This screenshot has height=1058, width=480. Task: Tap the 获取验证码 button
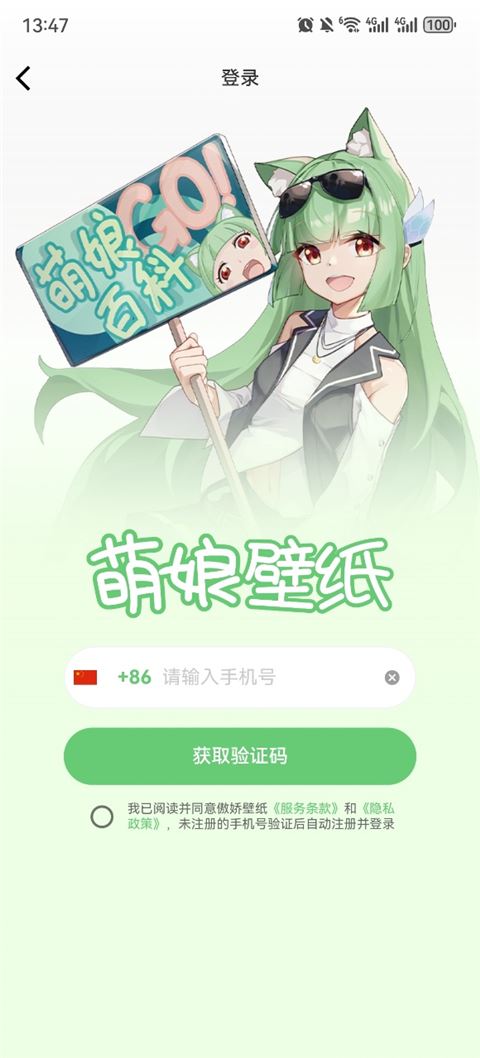click(x=240, y=756)
